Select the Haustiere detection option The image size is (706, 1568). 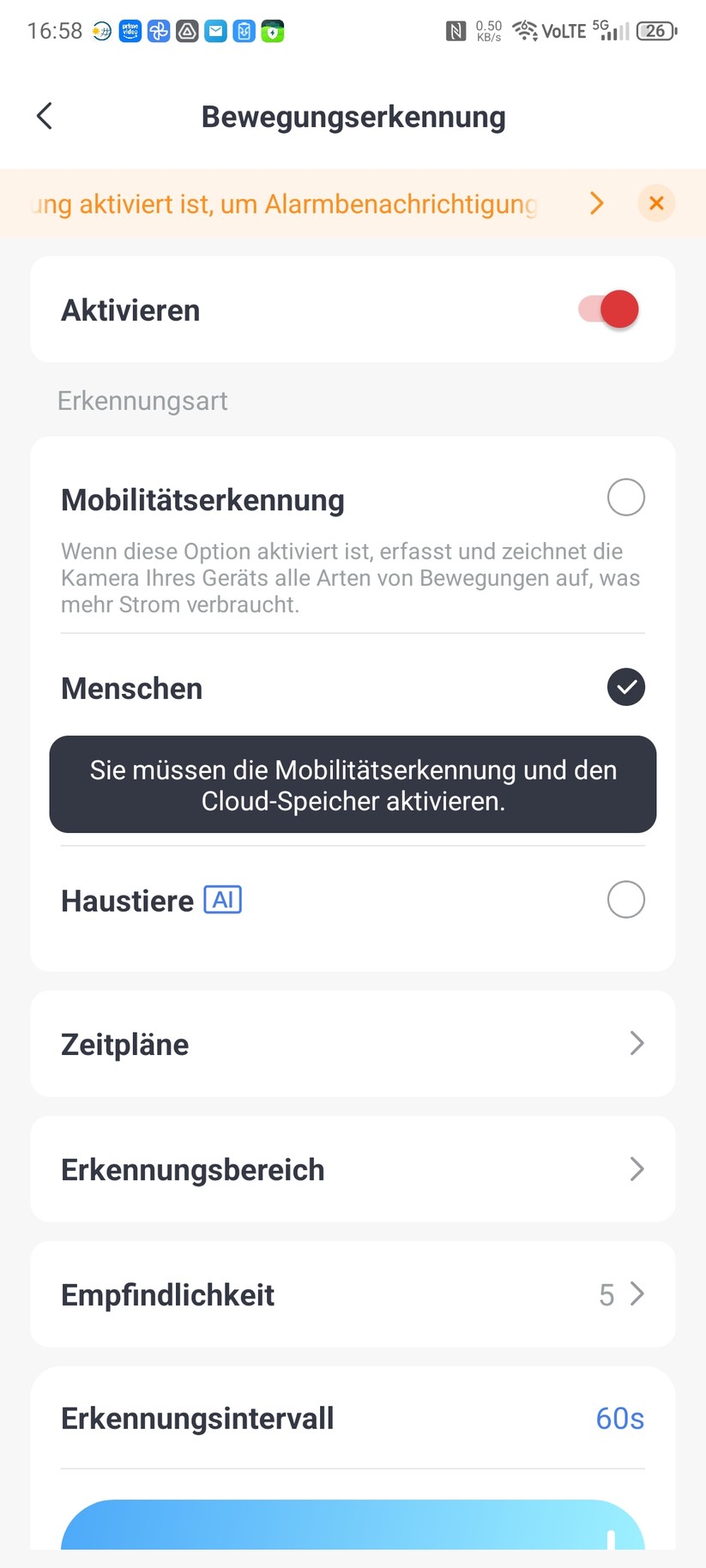625,899
